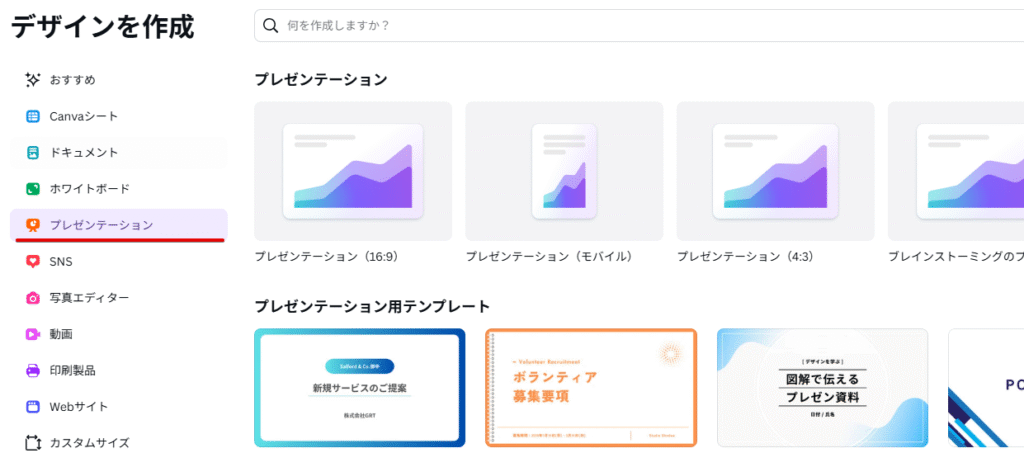The height and width of the screenshot is (453, 1024).
Task: Tap the 何を作成しますか search box
Action: tap(640, 24)
